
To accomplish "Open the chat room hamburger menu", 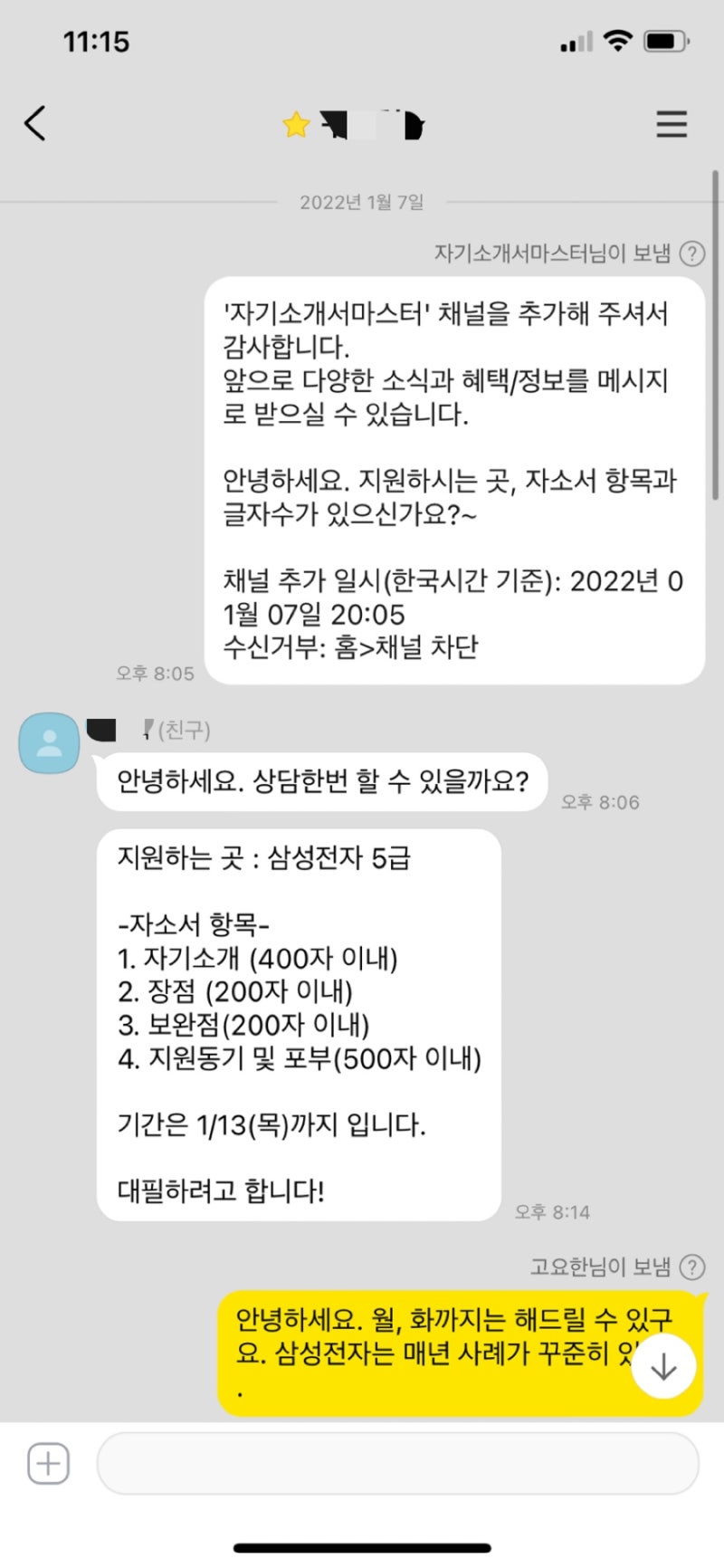I will tap(672, 124).
